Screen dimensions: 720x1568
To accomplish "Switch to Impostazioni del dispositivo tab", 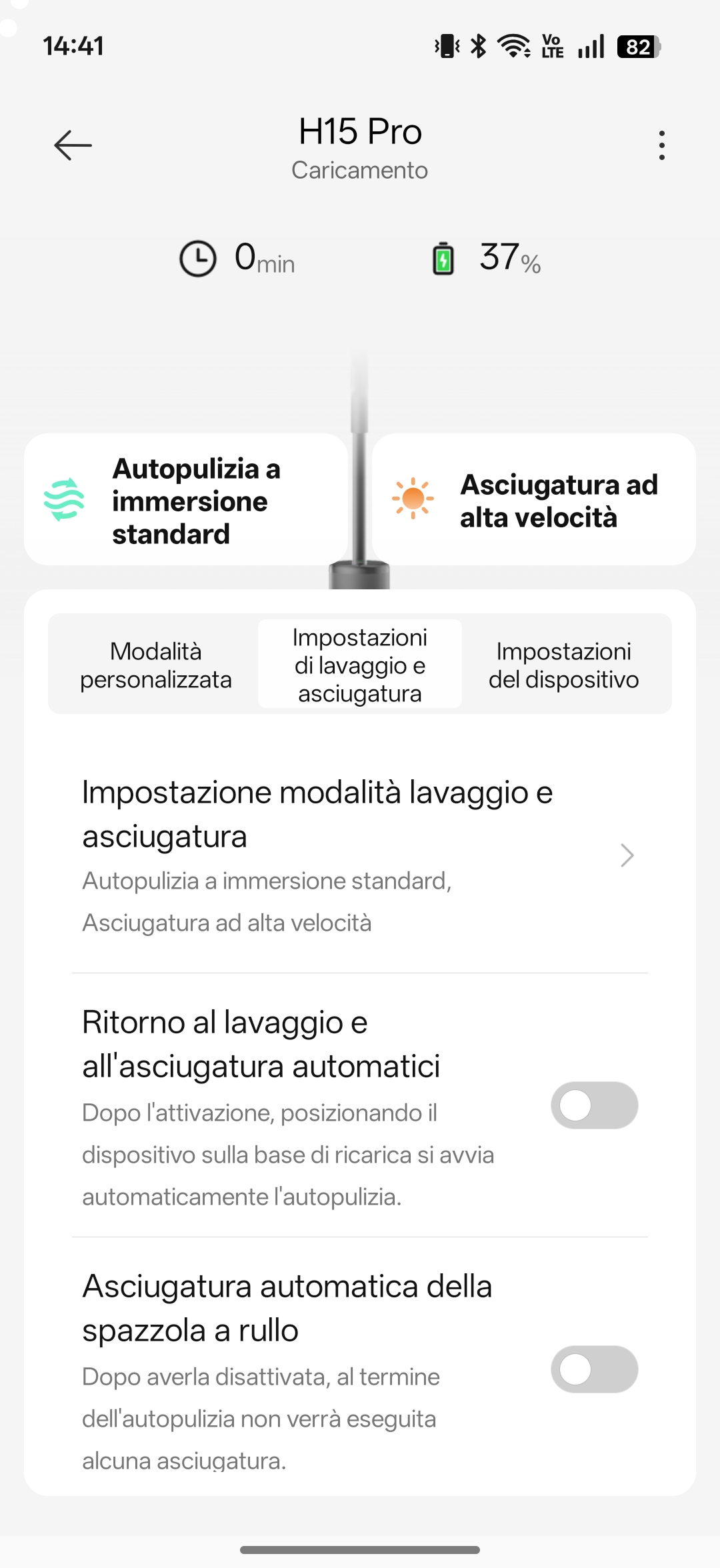I will [563, 665].
